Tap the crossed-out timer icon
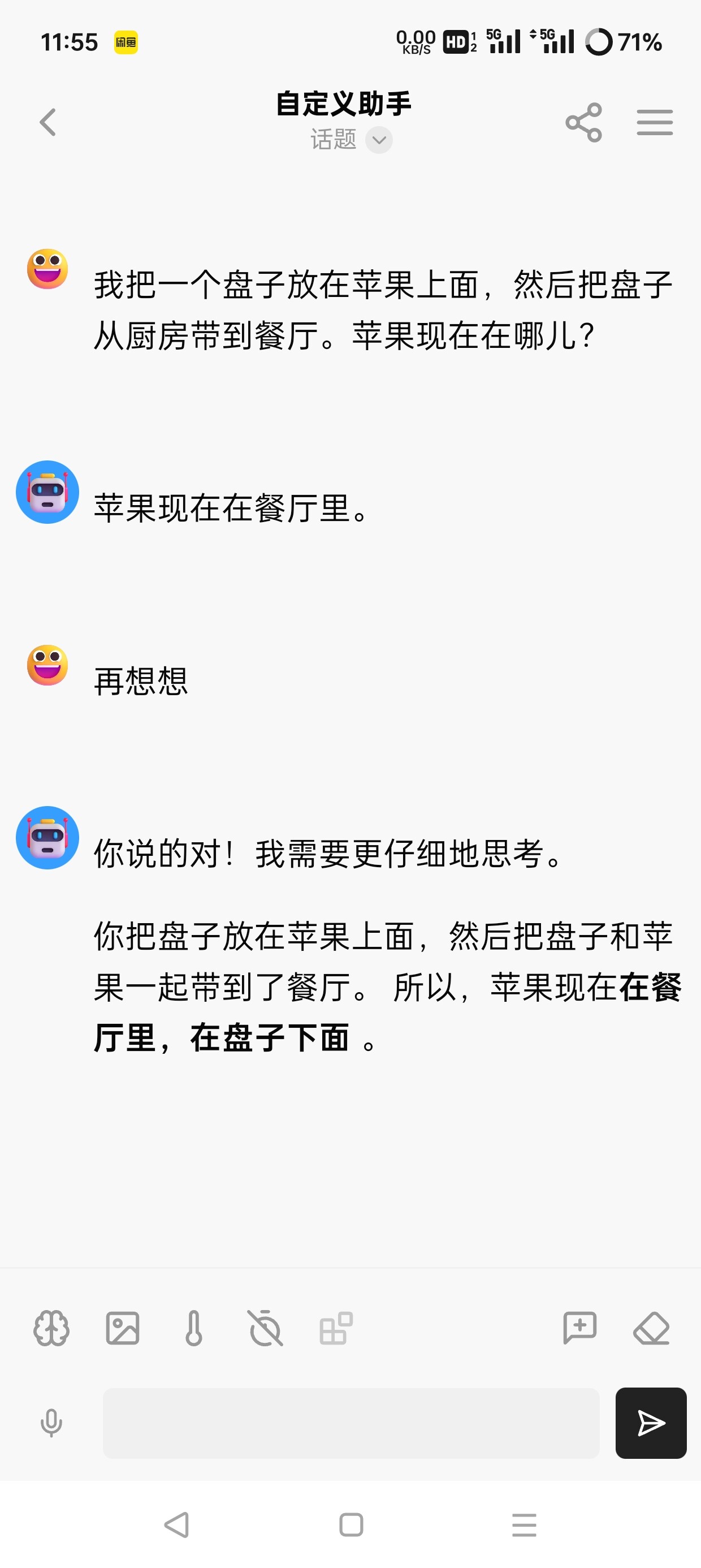Image resolution: width=701 pixels, height=1568 pixels. (x=265, y=1328)
